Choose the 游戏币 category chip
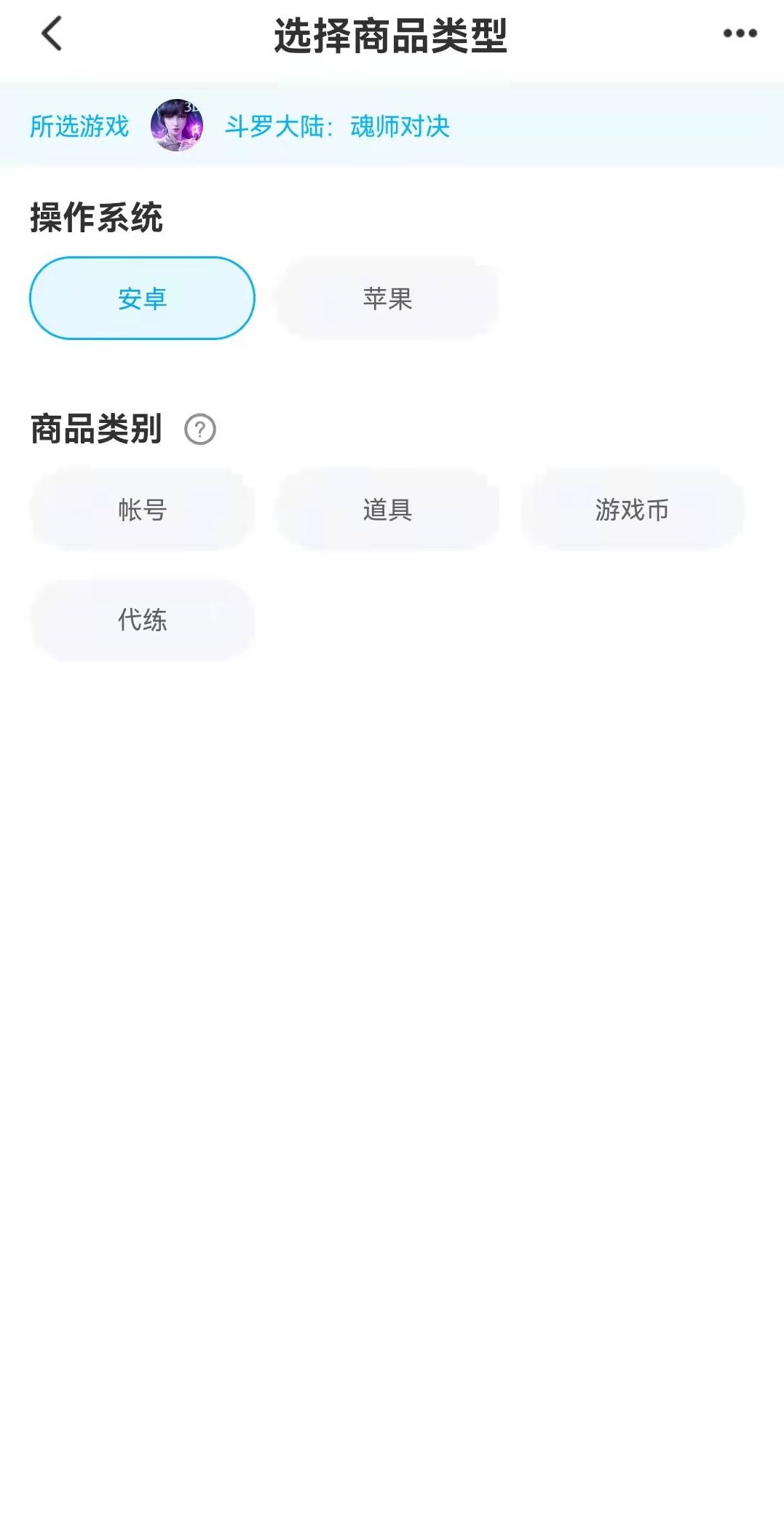This screenshot has width=784, height=1534. pos(632,510)
